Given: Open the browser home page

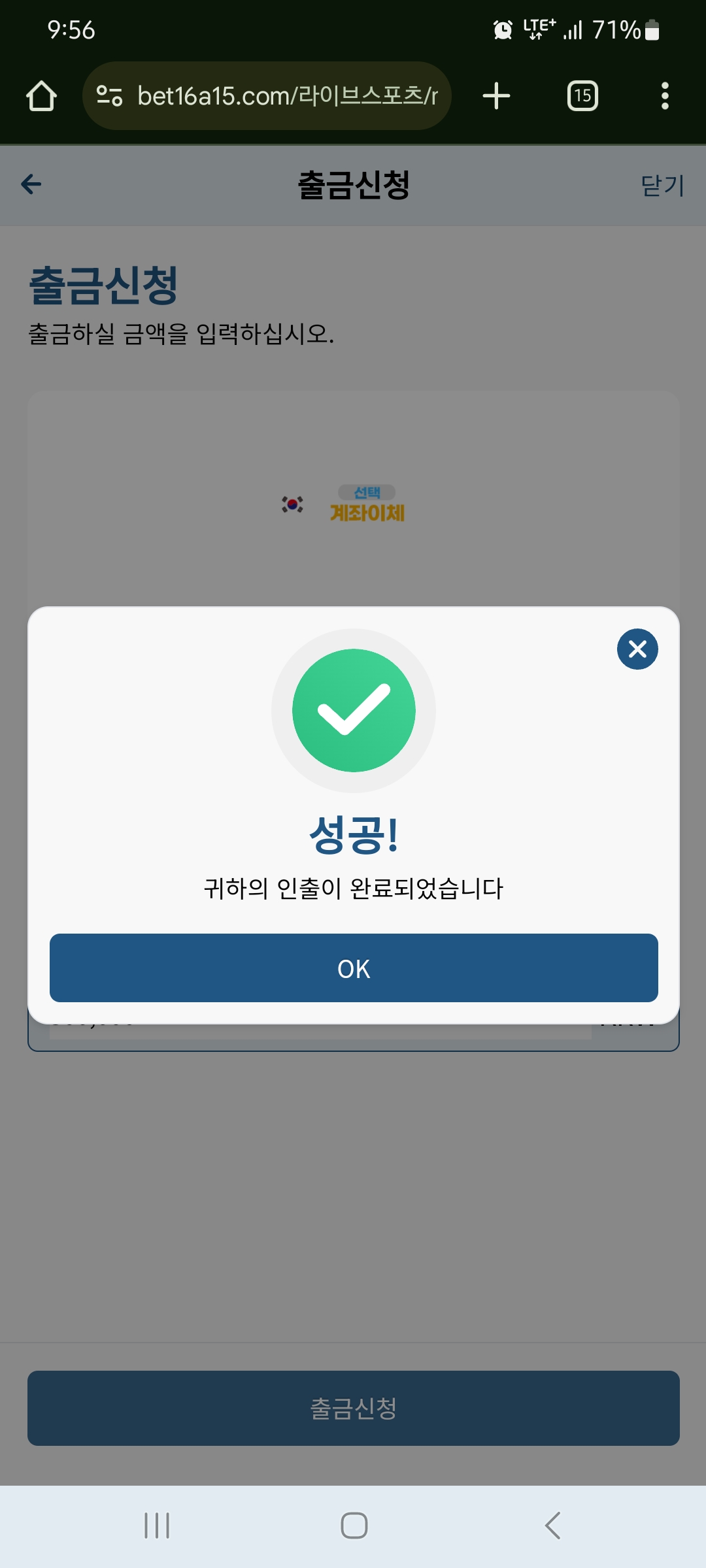Looking at the screenshot, I should tap(41, 96).
